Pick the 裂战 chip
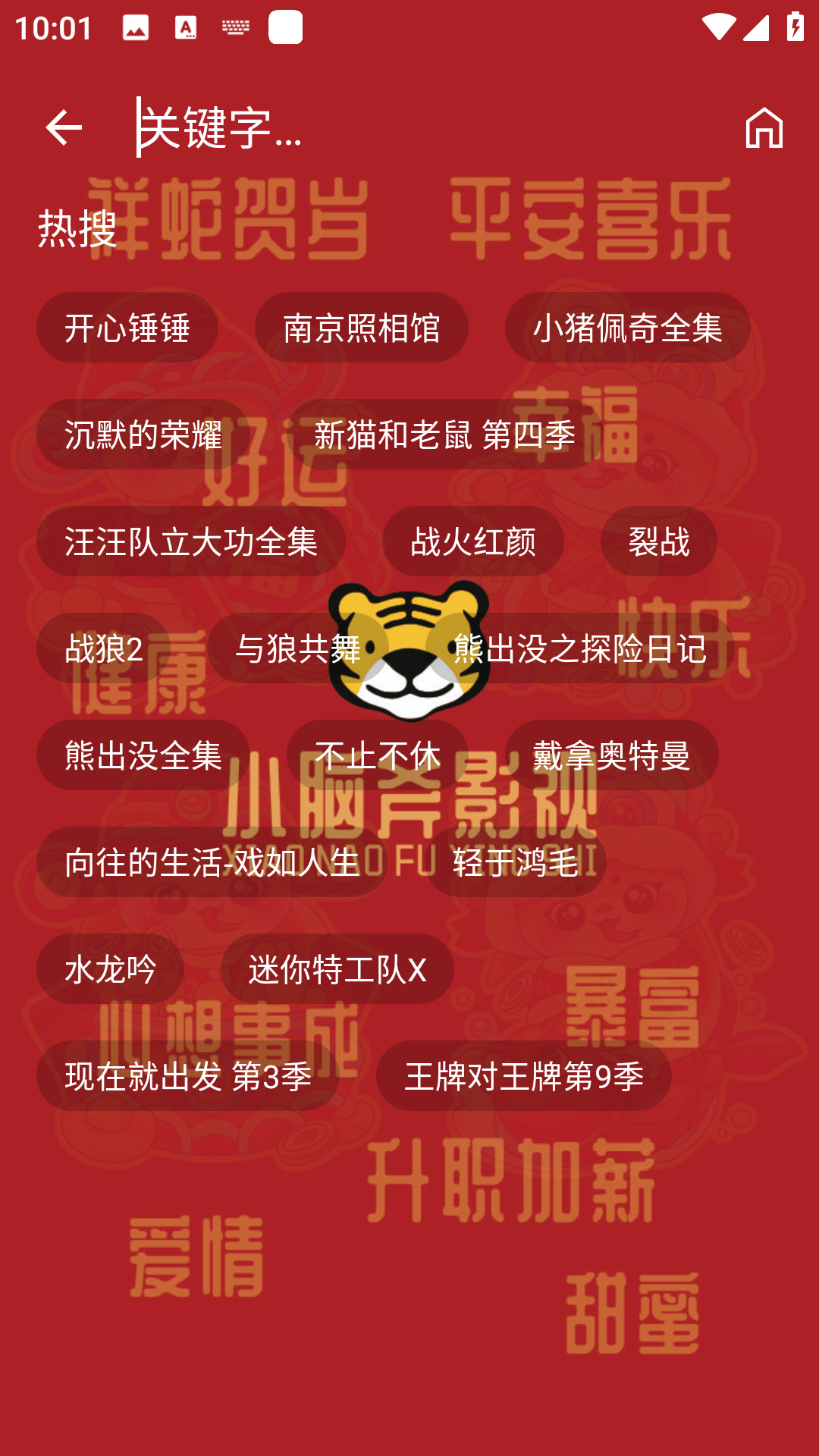 (658, 541)
